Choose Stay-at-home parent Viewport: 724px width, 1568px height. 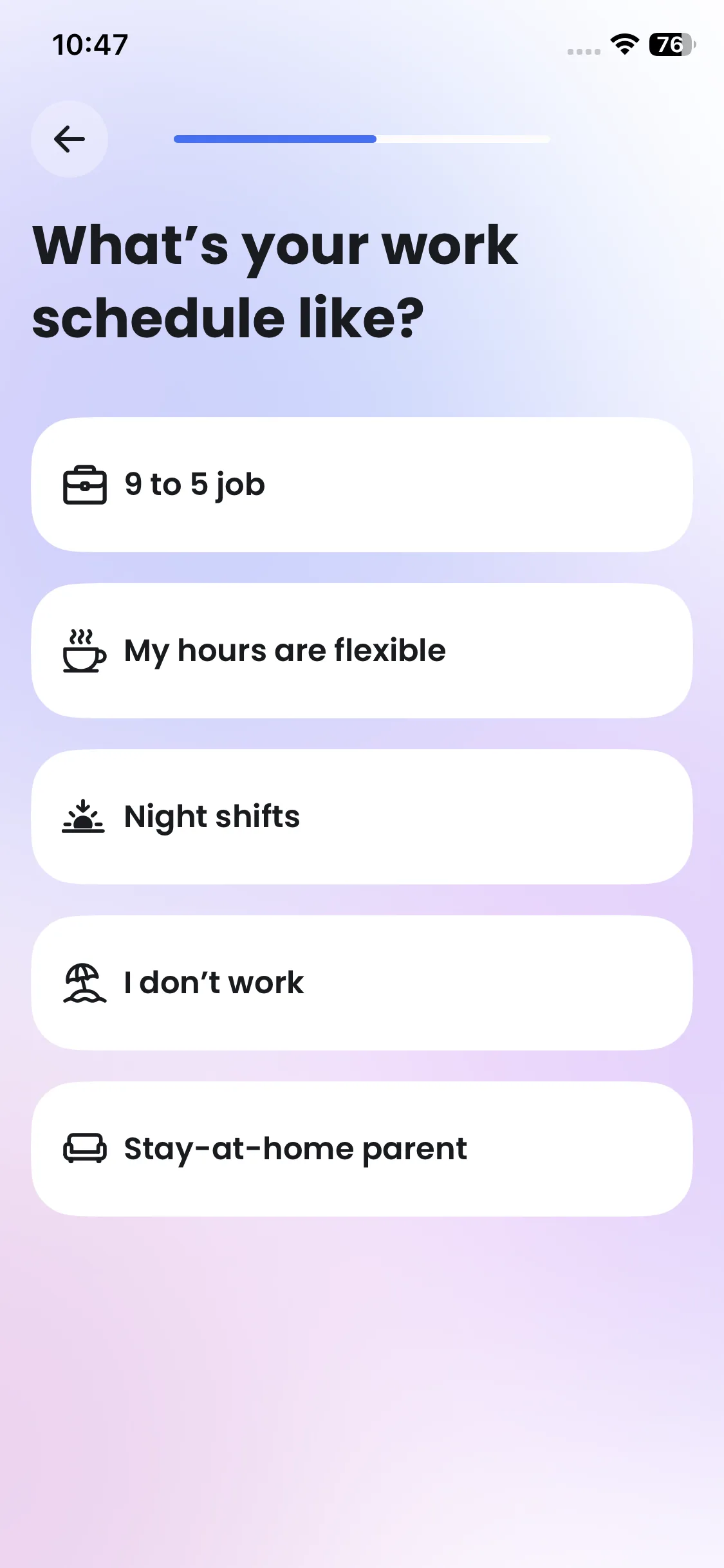click(x=362, y=1149)
